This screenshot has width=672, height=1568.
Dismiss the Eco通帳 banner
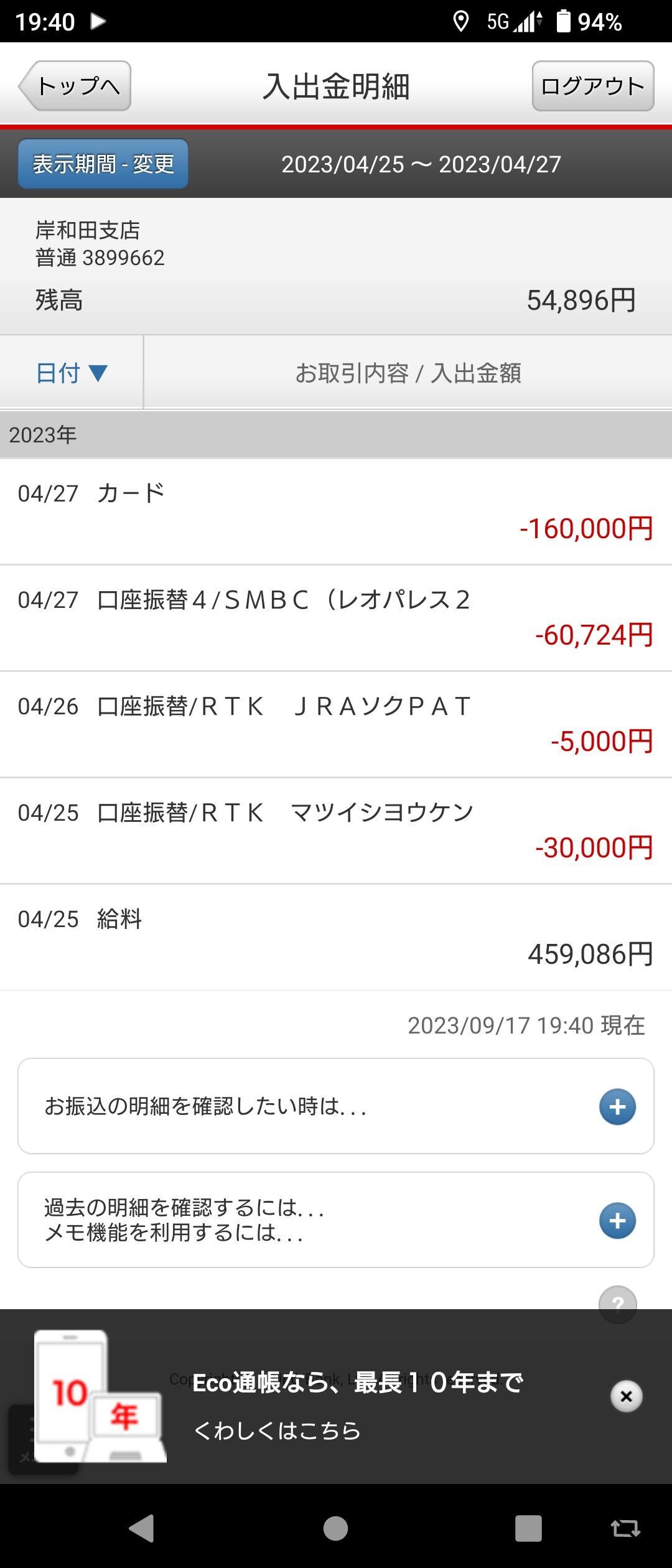click(x=626, y=1396)
